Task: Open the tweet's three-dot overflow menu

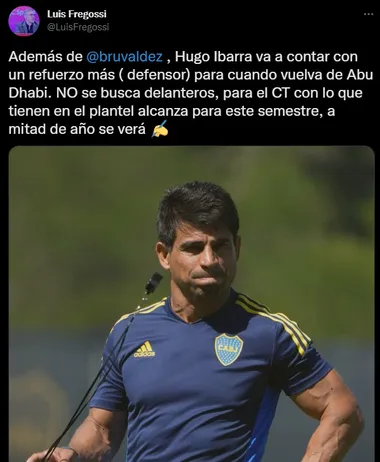Action: point(368,14)
